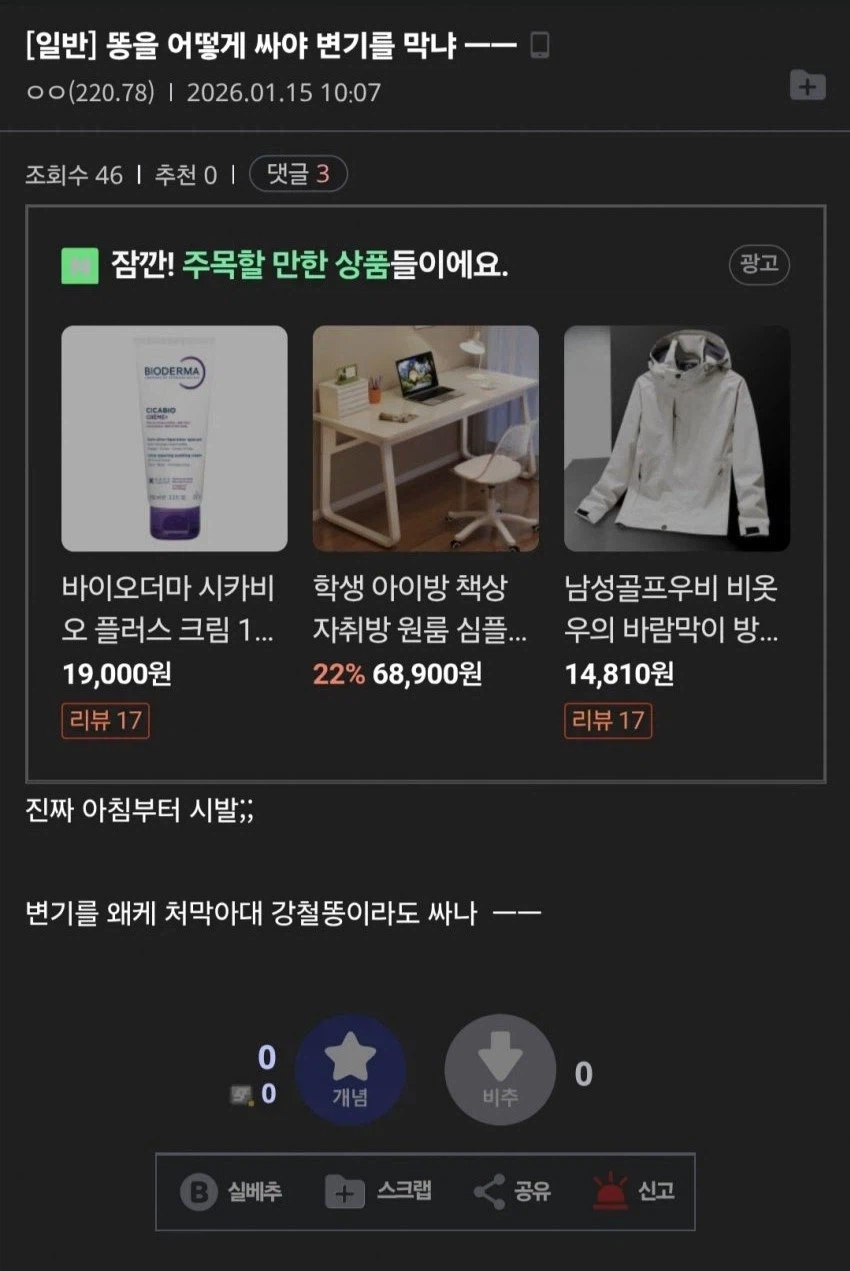Click the 개념 star upvote icon
This screenshot has width=850, height=1271.
pos(350,1055)
